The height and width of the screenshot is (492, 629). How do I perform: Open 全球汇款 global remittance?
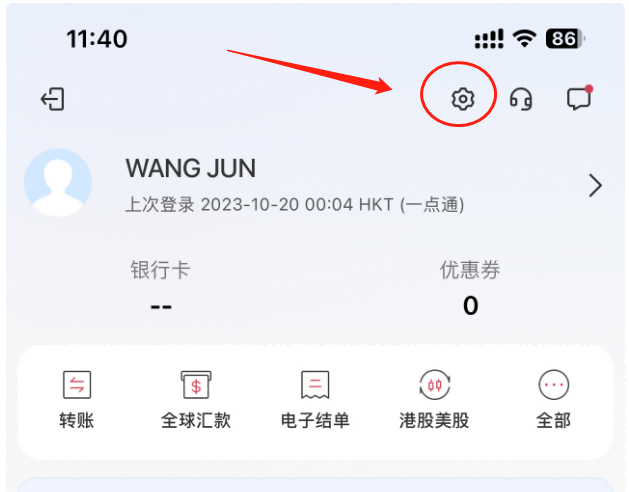[x=196, y=400]
